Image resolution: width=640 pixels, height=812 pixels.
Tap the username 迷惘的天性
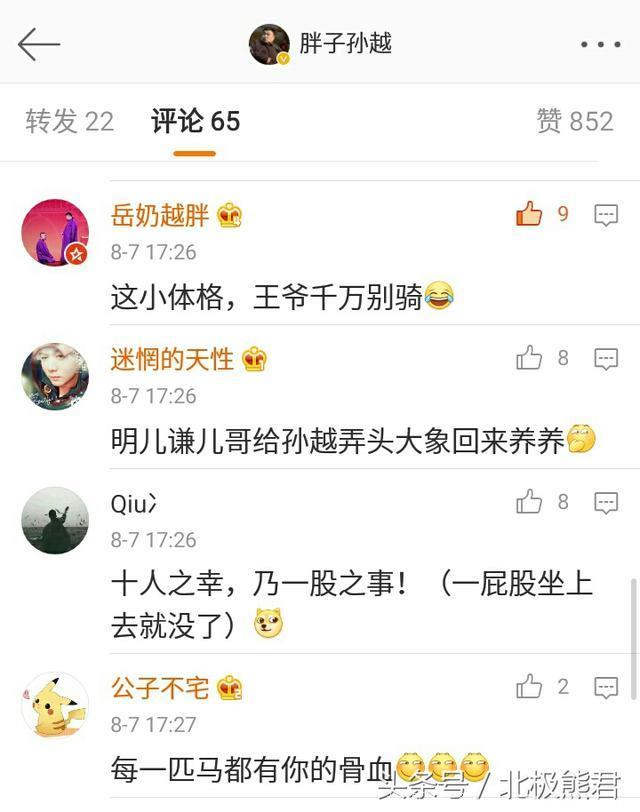tap(172, 359)
